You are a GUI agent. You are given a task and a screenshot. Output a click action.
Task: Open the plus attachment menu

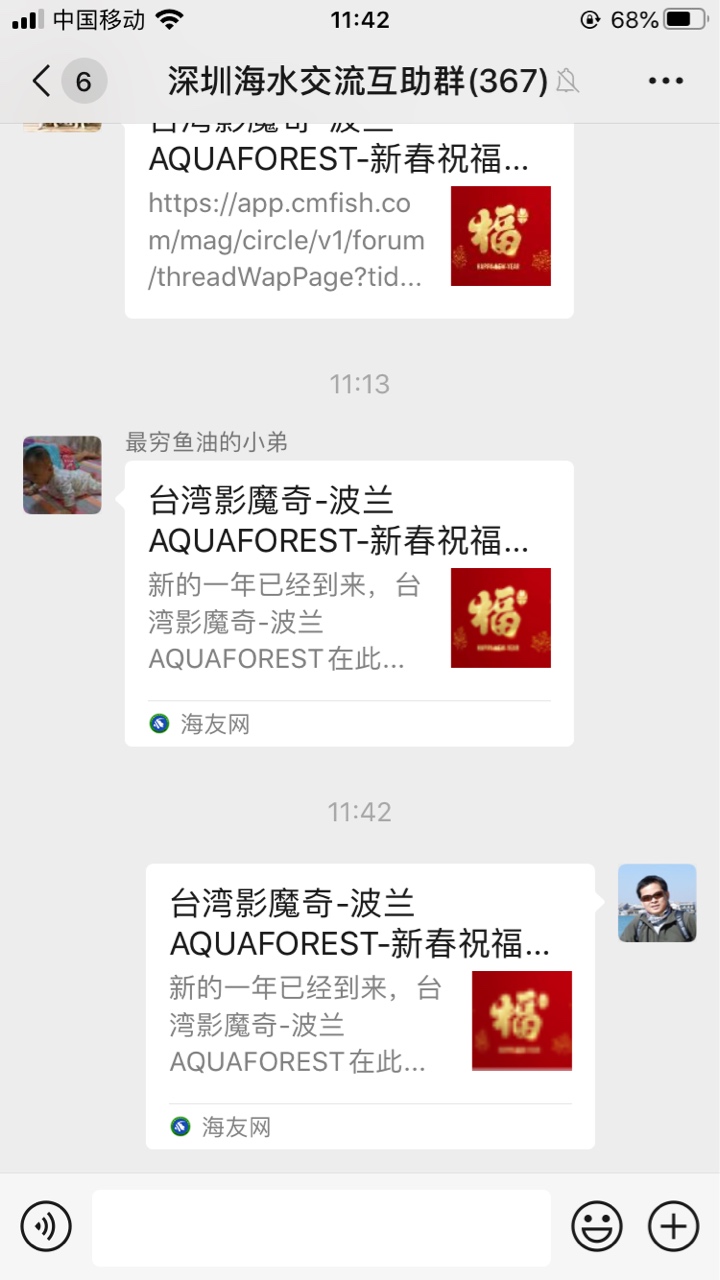point(674,1226)
